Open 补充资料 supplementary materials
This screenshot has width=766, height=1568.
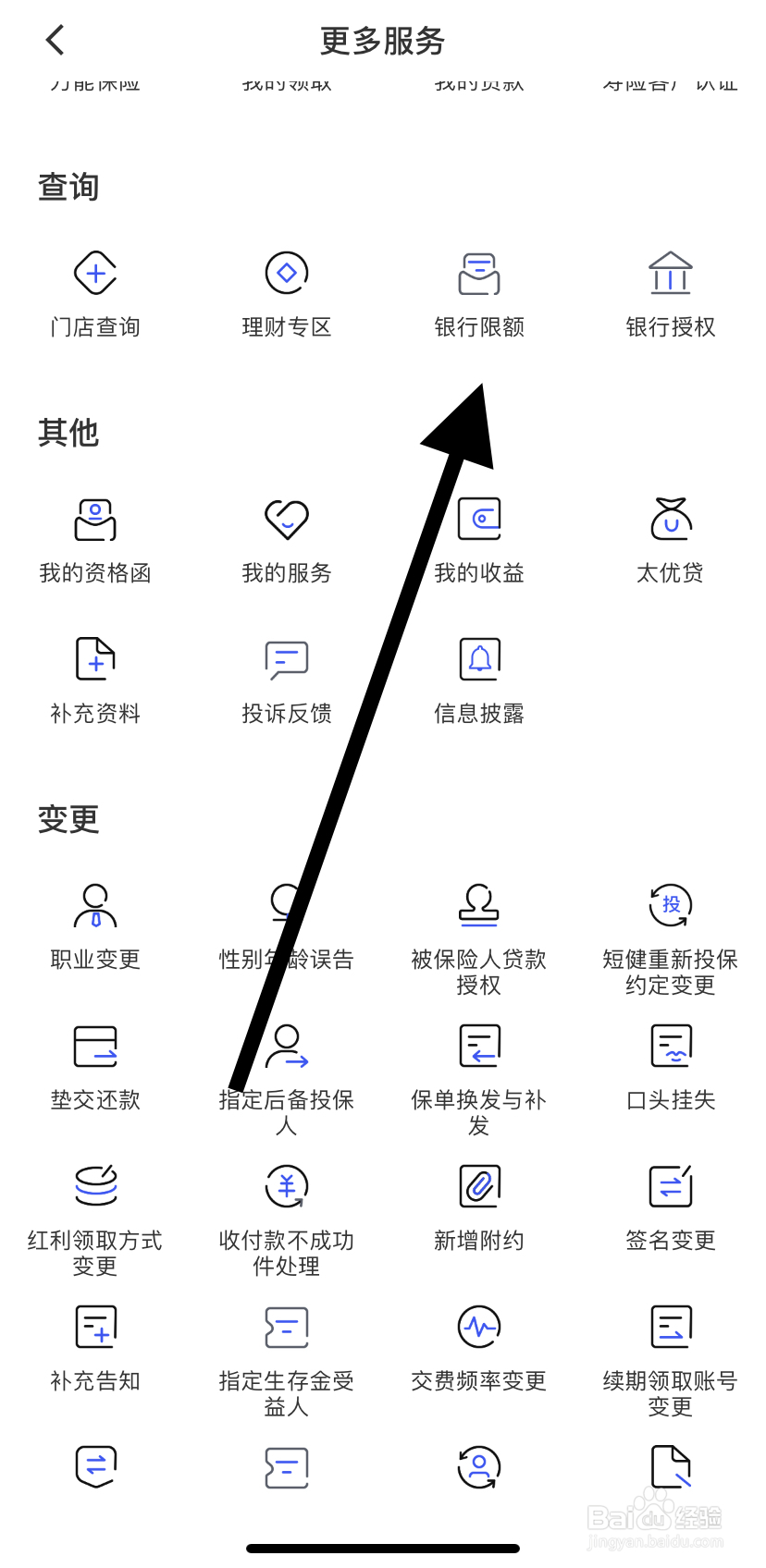(93, 675)
